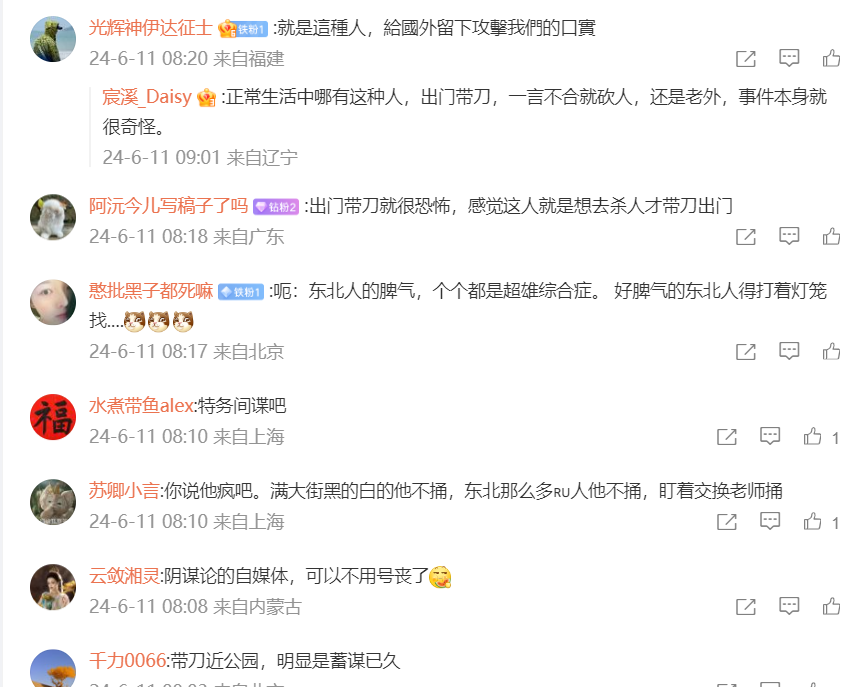
Task: Open the profile of 宸溪_Daisy
Action: coord(147,98)
